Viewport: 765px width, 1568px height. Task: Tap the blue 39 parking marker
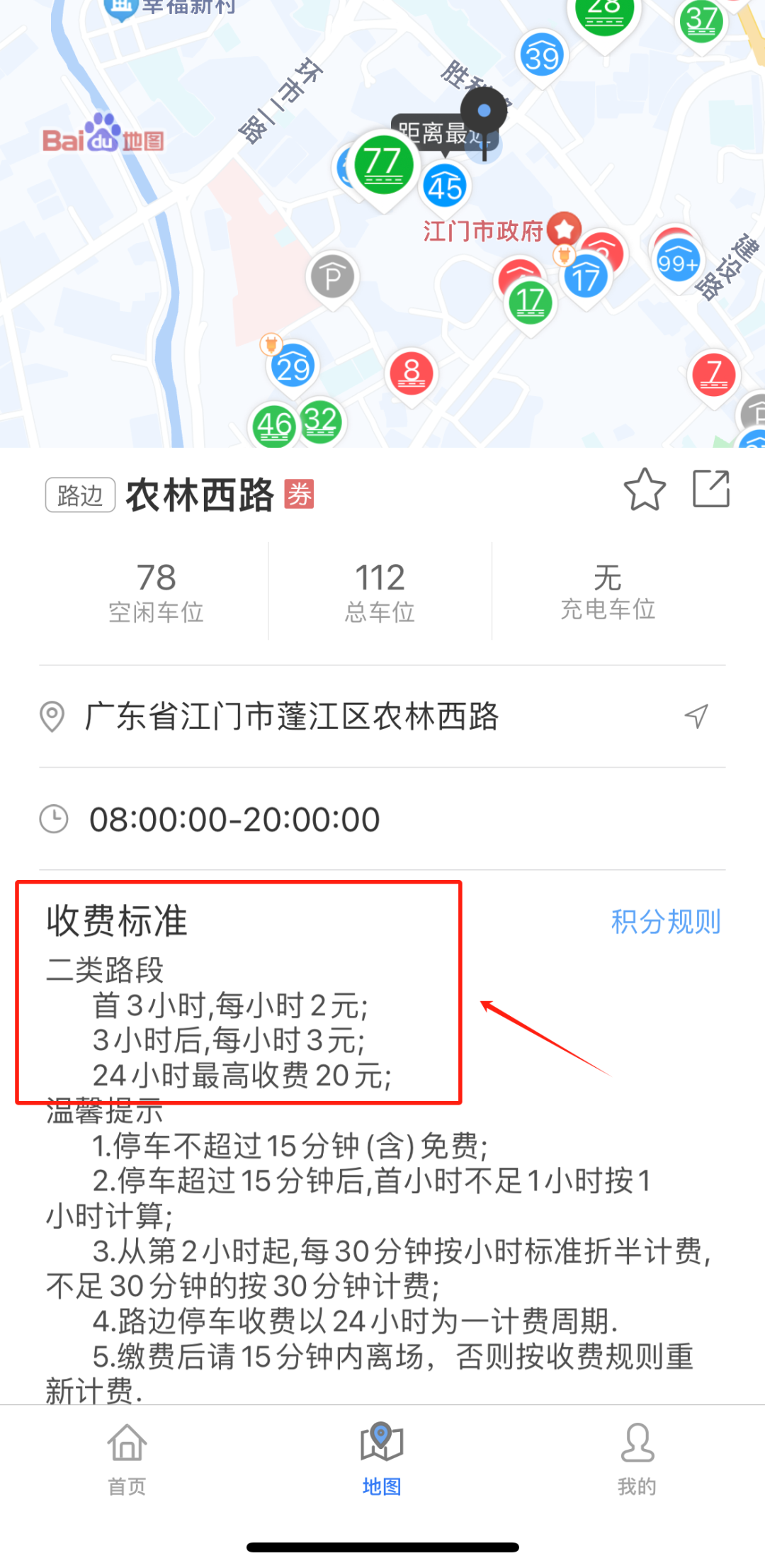point(542,57)
